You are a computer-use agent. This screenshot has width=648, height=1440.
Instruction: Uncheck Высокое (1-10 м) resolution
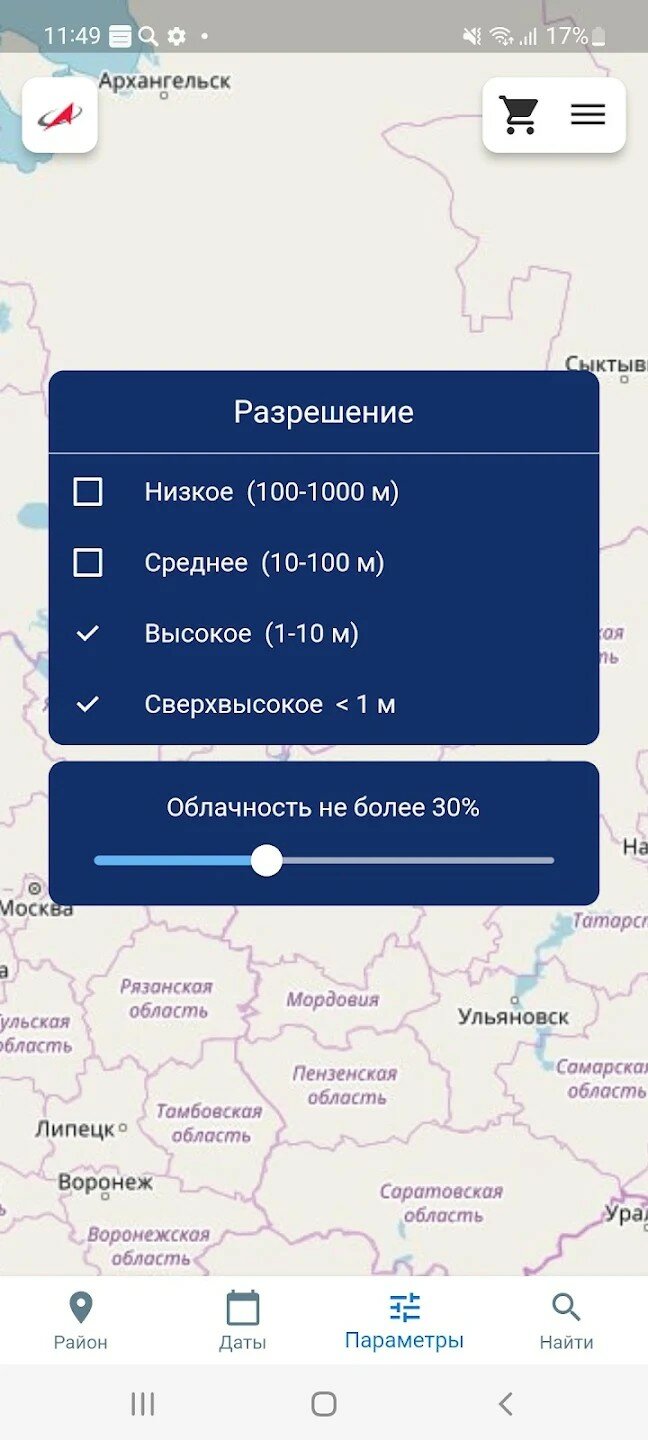coord(88,633)
